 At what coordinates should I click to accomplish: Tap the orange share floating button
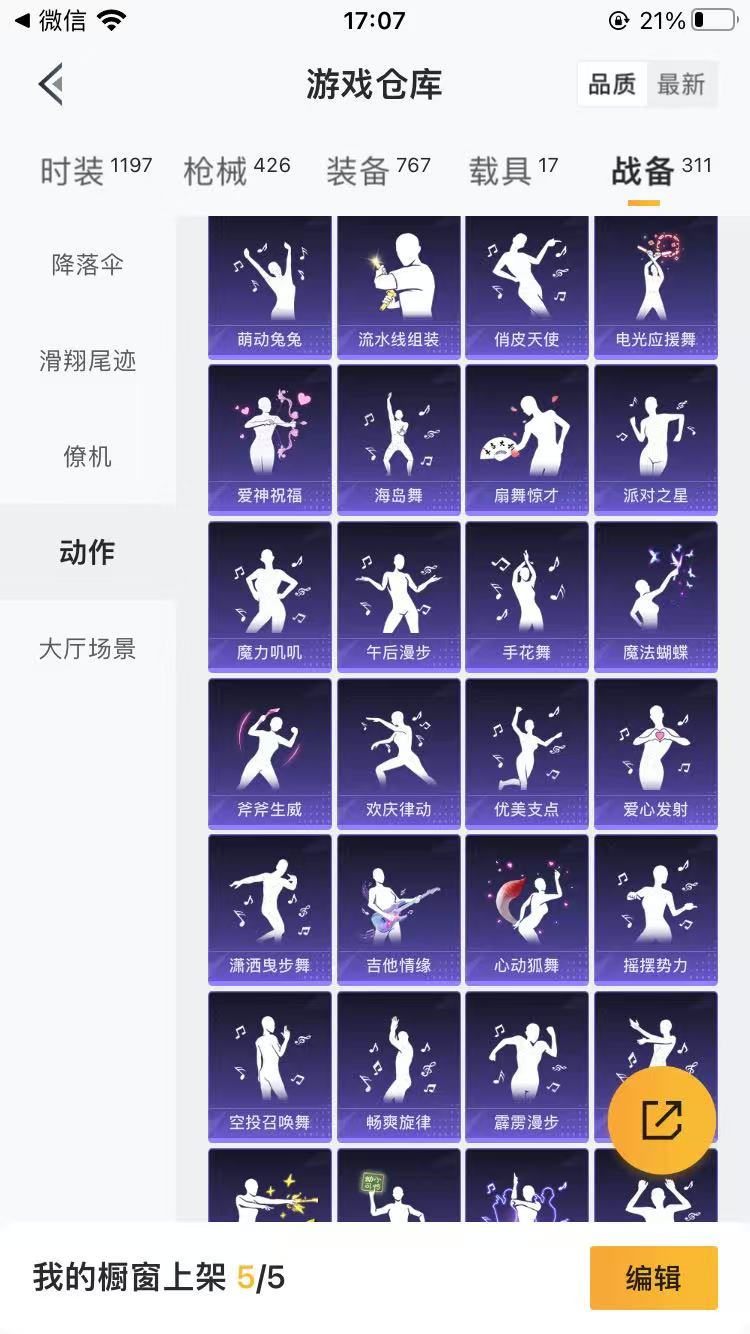click(x=662, y=1120)
